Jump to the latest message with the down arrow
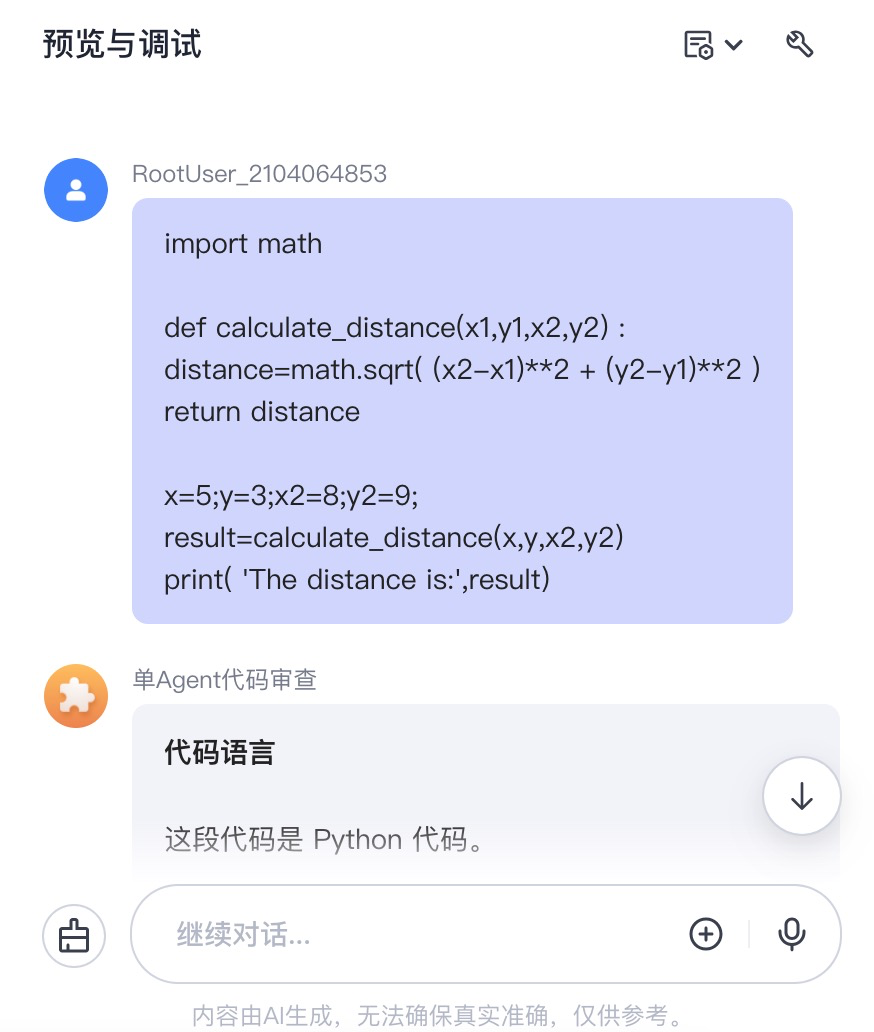The width and height of the screenshot is (874, 1032). point(801,796)
